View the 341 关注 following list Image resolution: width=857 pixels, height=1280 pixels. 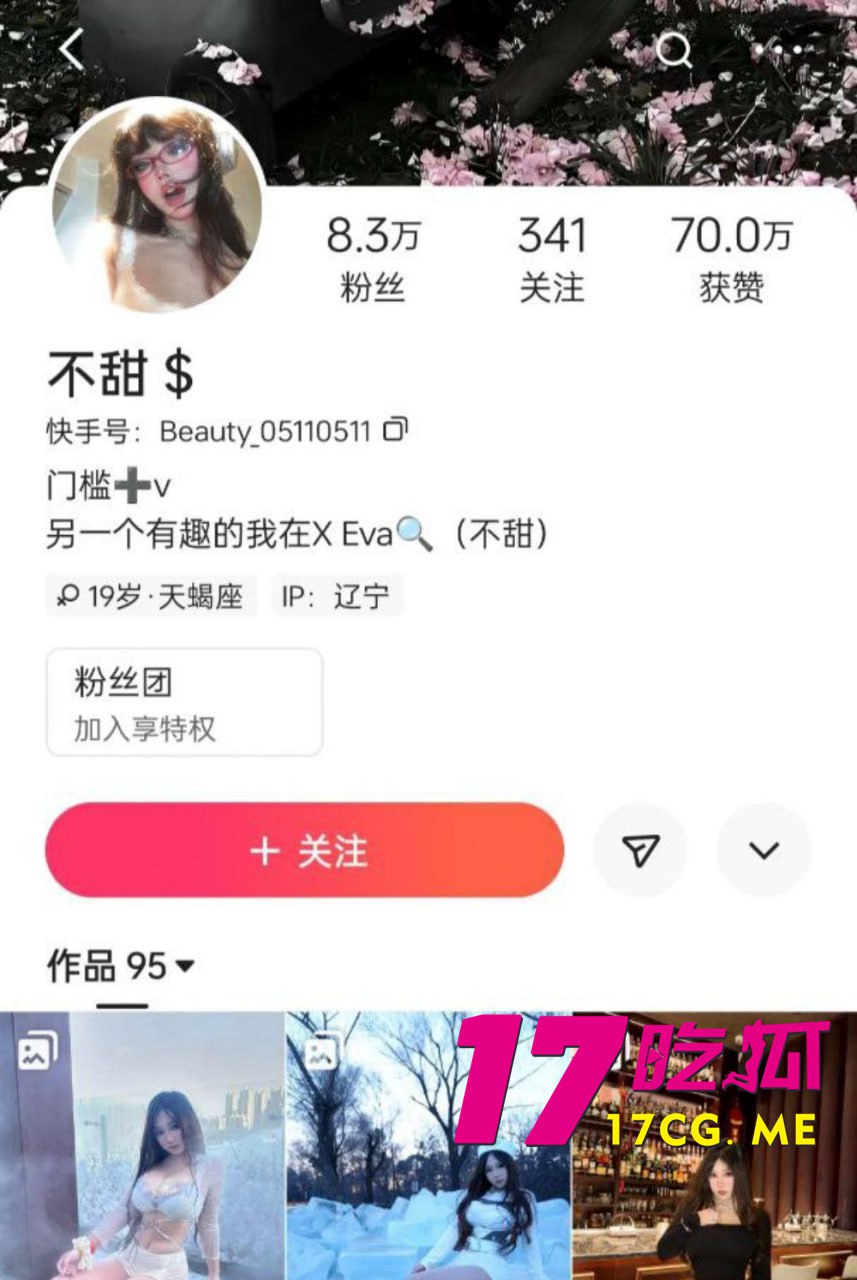click(x=551, y=260)
